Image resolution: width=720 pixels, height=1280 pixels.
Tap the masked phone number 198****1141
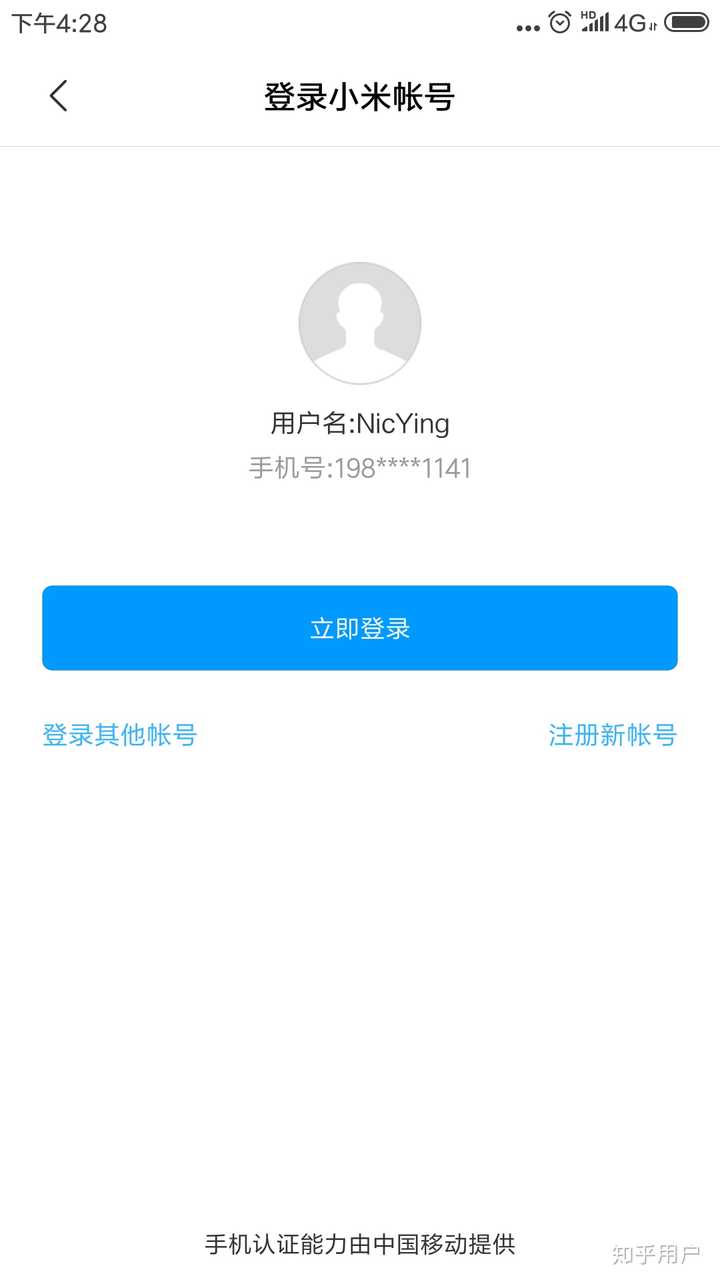359,468
